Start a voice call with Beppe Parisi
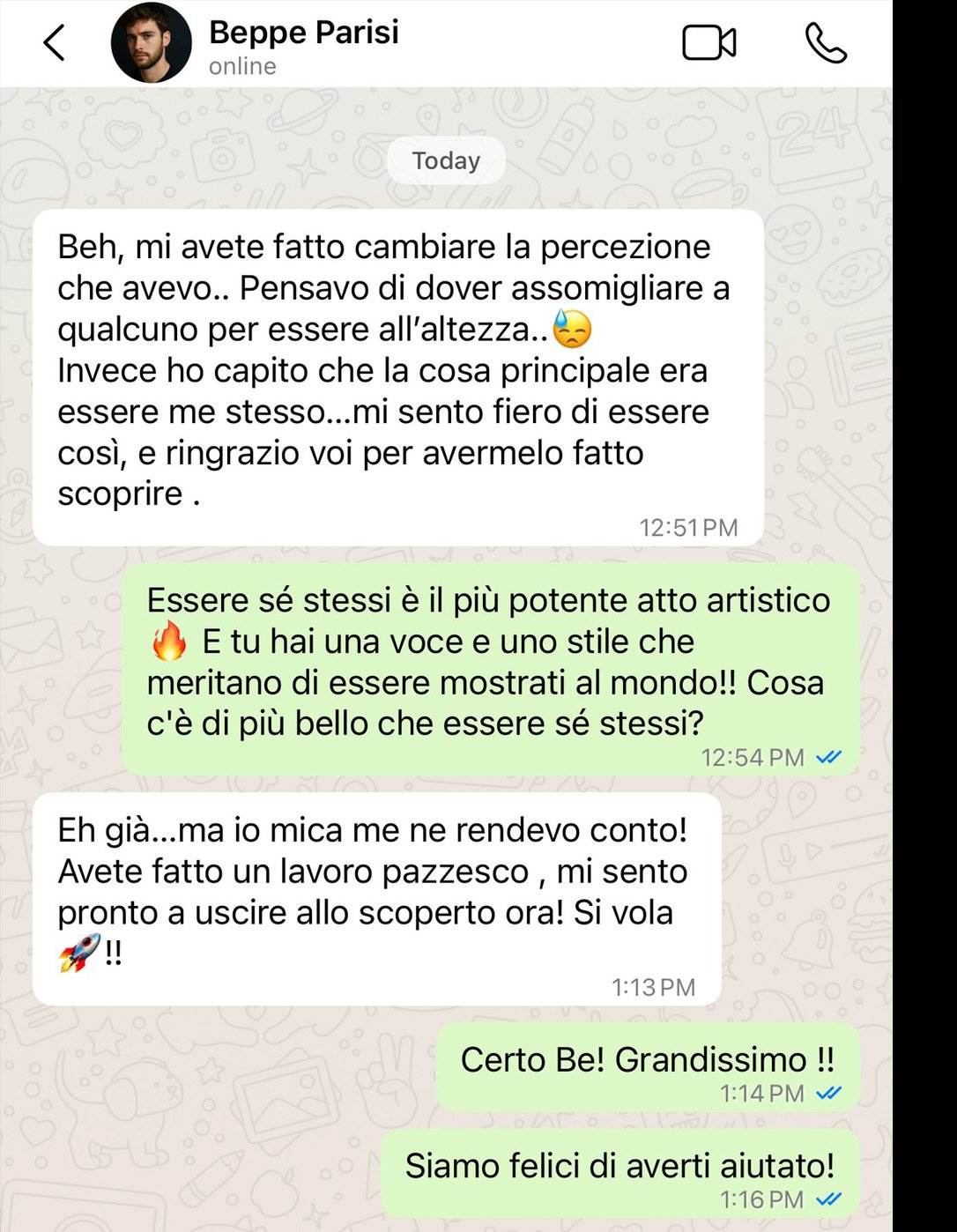 (x=826, y=42)
